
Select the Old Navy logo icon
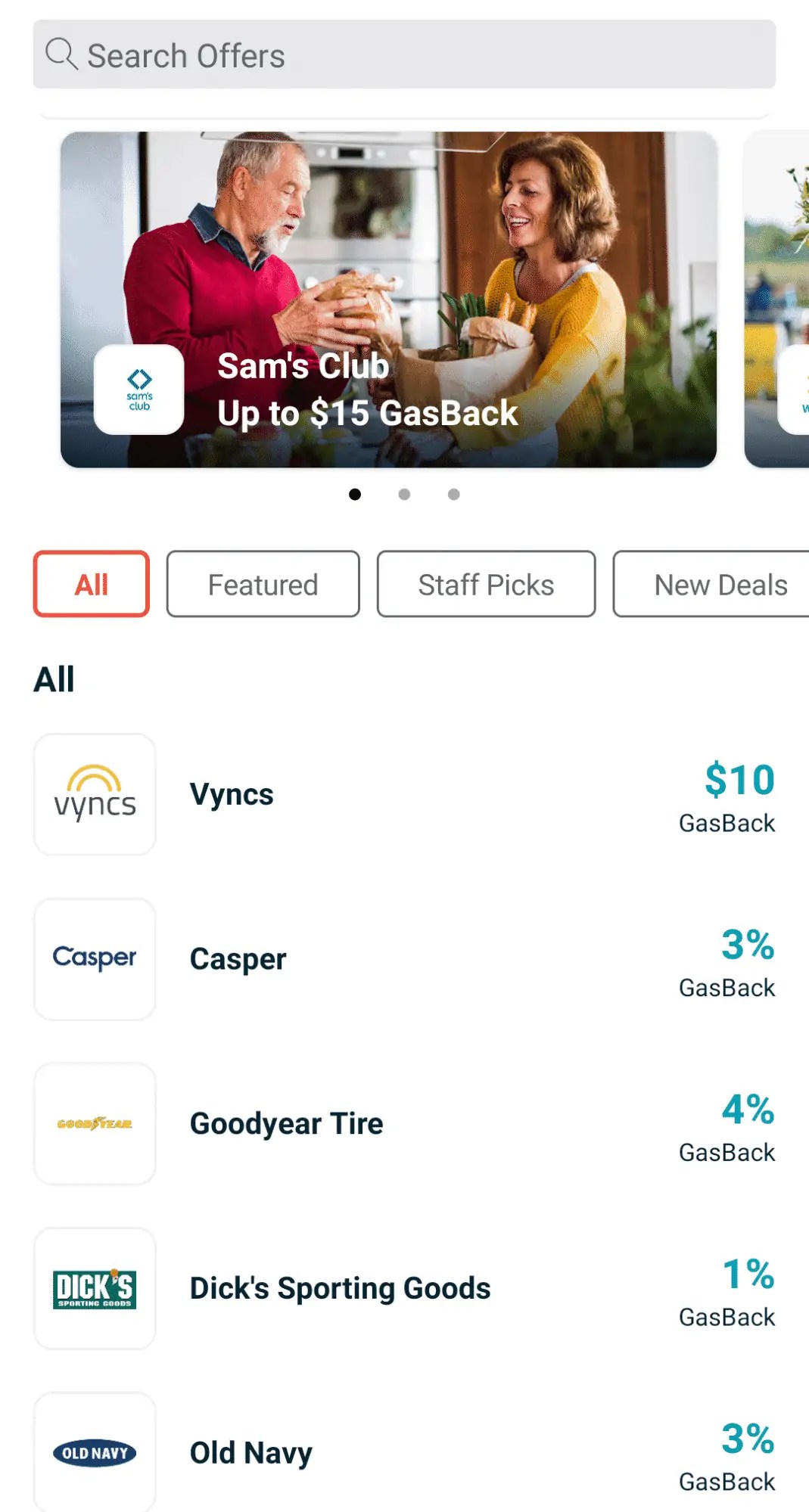(94, 1452)
